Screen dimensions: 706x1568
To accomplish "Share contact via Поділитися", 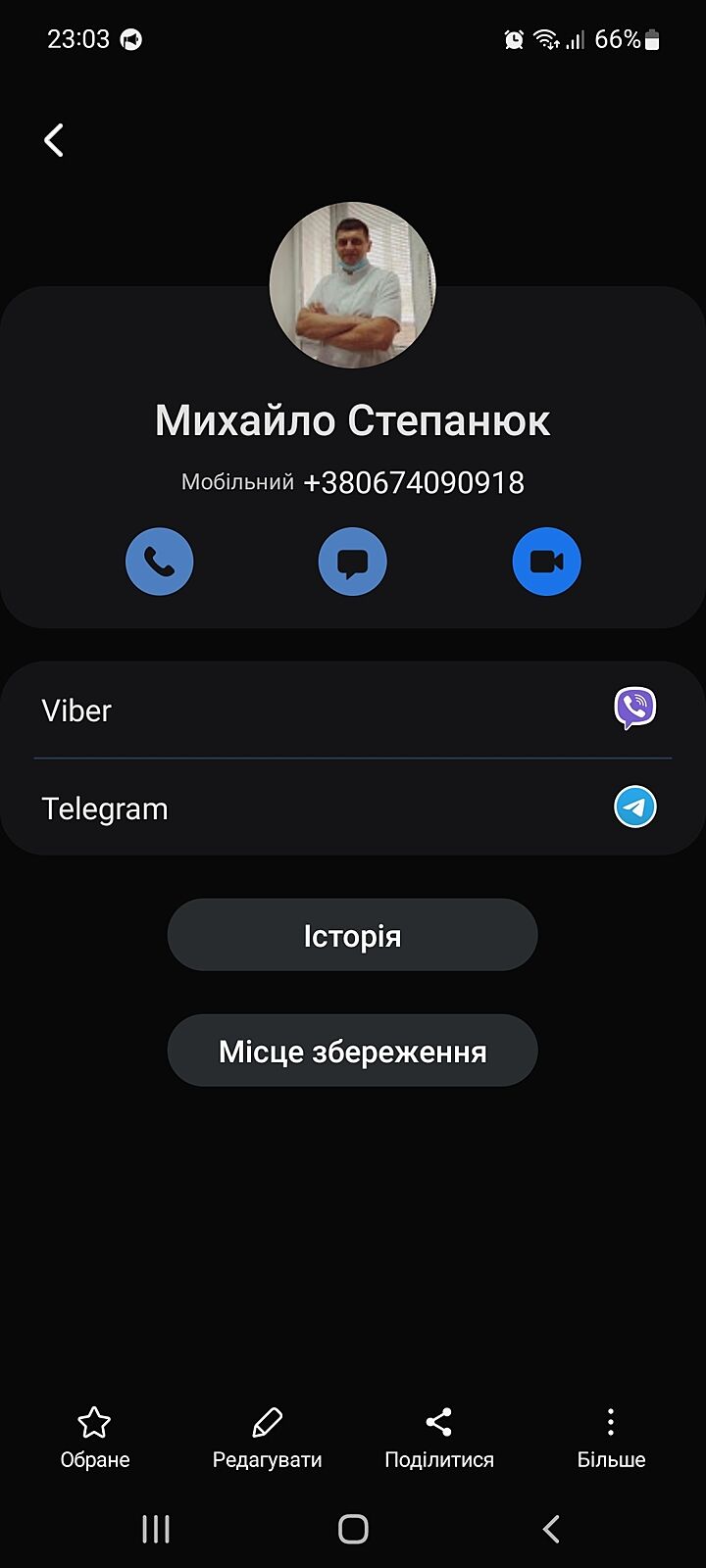I will point(438,1436).
